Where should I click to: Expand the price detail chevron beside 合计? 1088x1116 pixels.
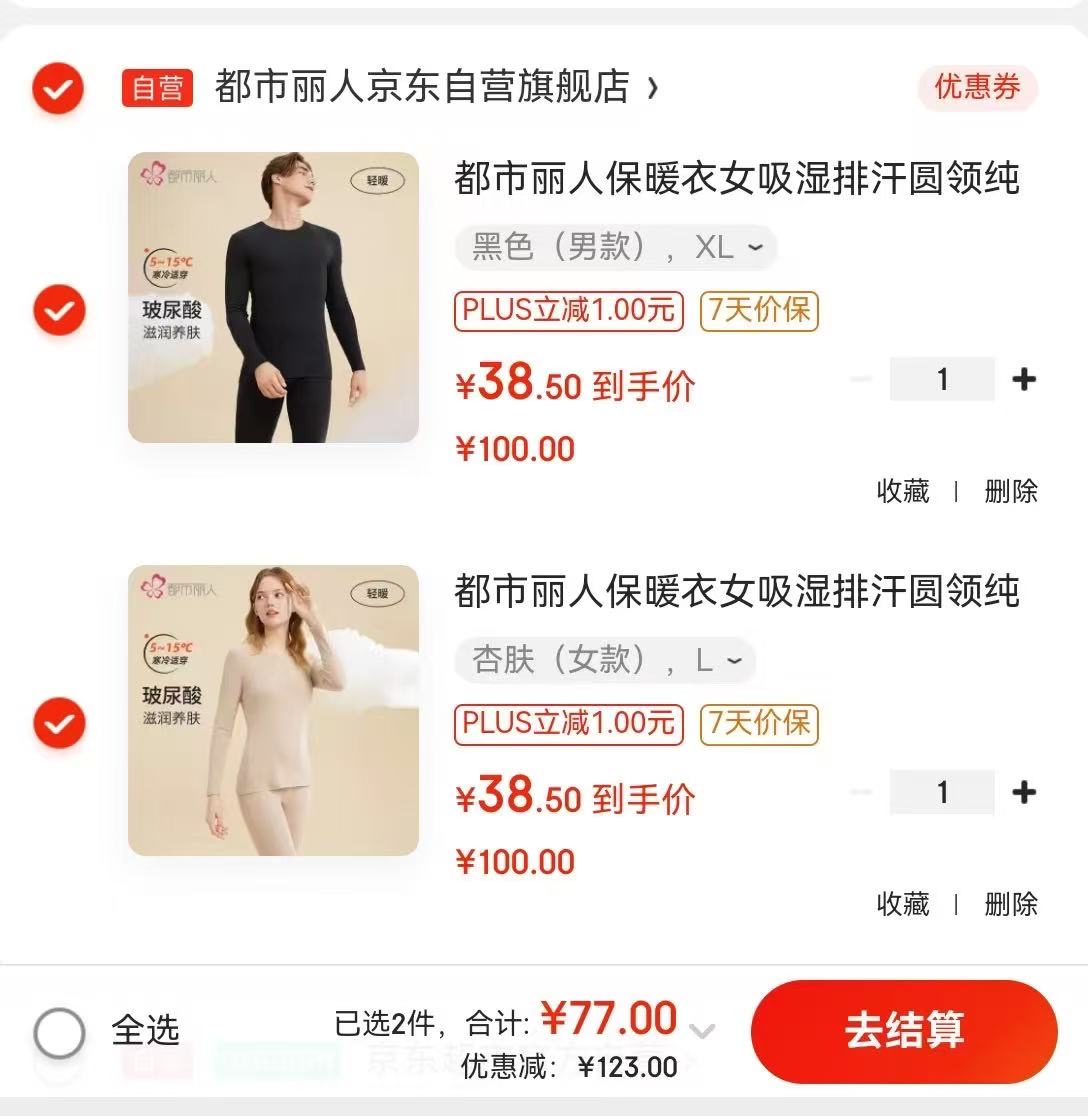pyautogui.click(x=703, y=1031)
